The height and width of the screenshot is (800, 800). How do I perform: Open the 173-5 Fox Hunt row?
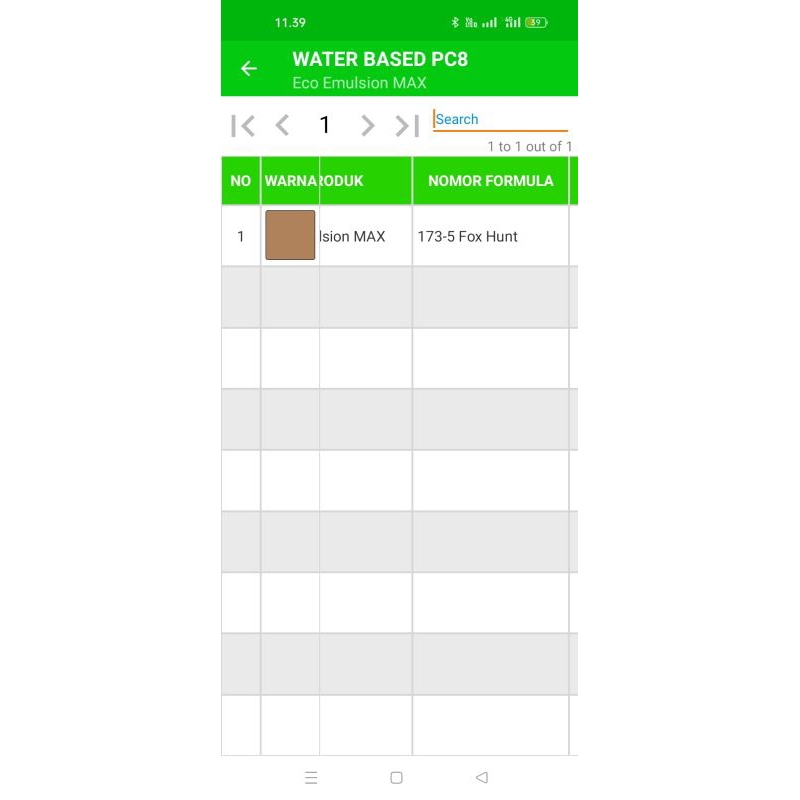click(x=467, y=237)
